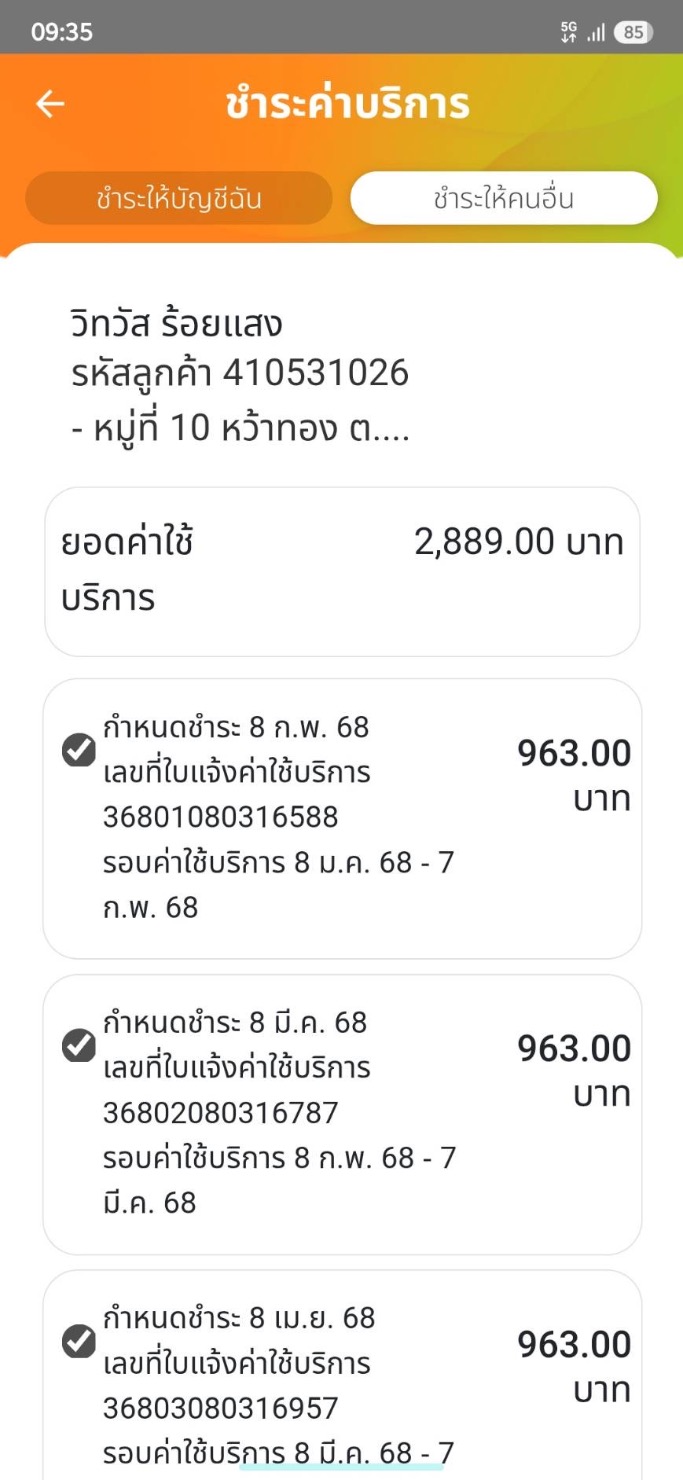Viewport: 683px width, 1480px height.
Task: Switch to ชำระให้บัญชีฉัน tab
Action: (x=179, y=198)
